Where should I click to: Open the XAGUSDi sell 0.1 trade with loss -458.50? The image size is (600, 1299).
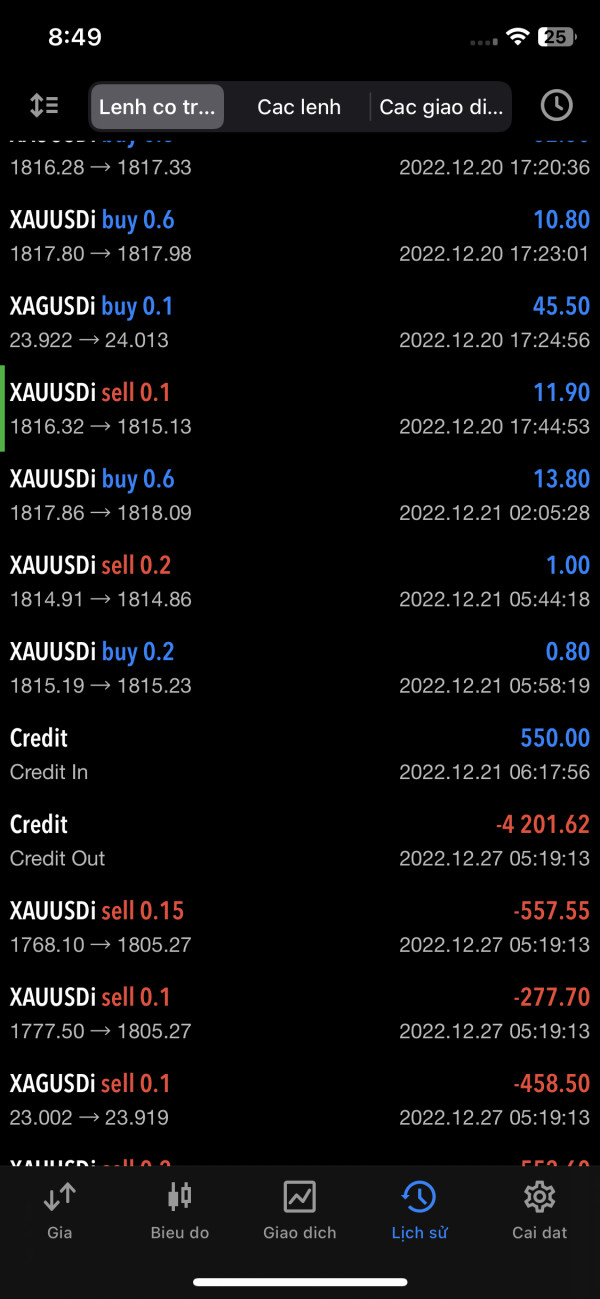click(x=300, y=1099)
